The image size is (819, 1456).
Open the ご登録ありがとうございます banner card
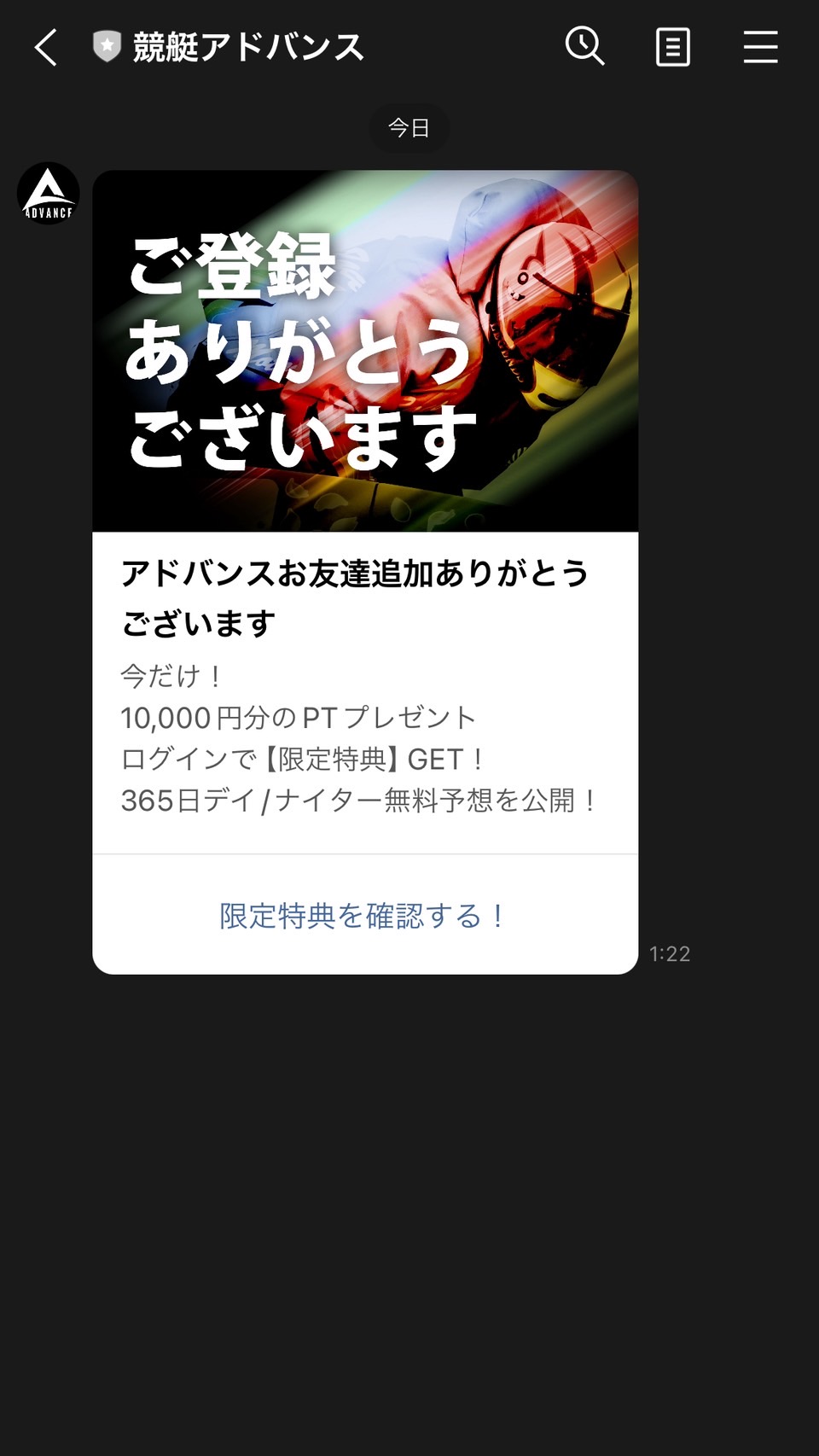tap(365, 351)
